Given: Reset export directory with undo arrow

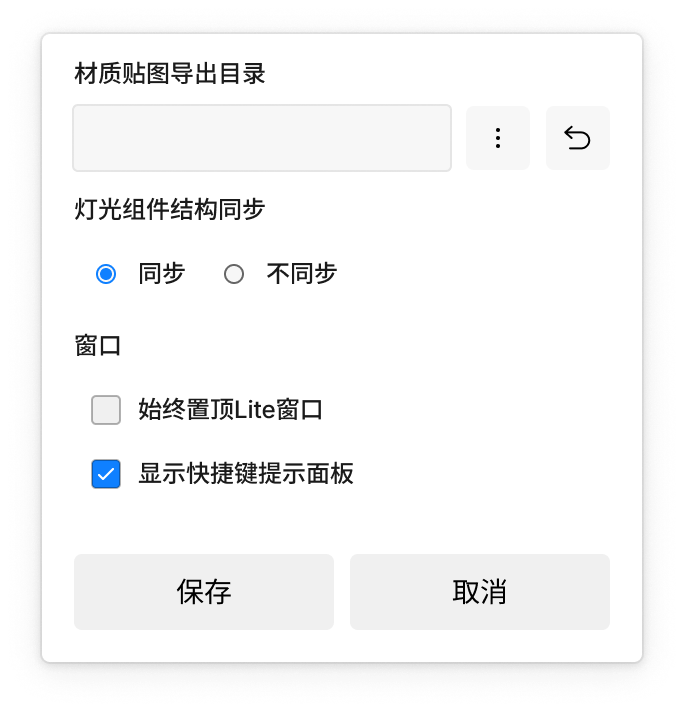Looking at the screenshot, I should pyautogui.click(x=577, y=138).
